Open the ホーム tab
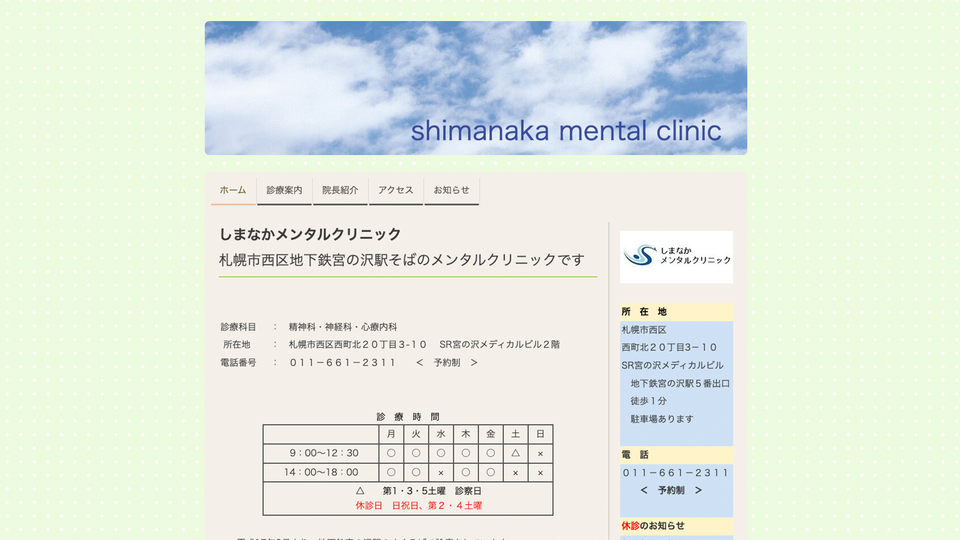960x540 pixels. (232, 190)
